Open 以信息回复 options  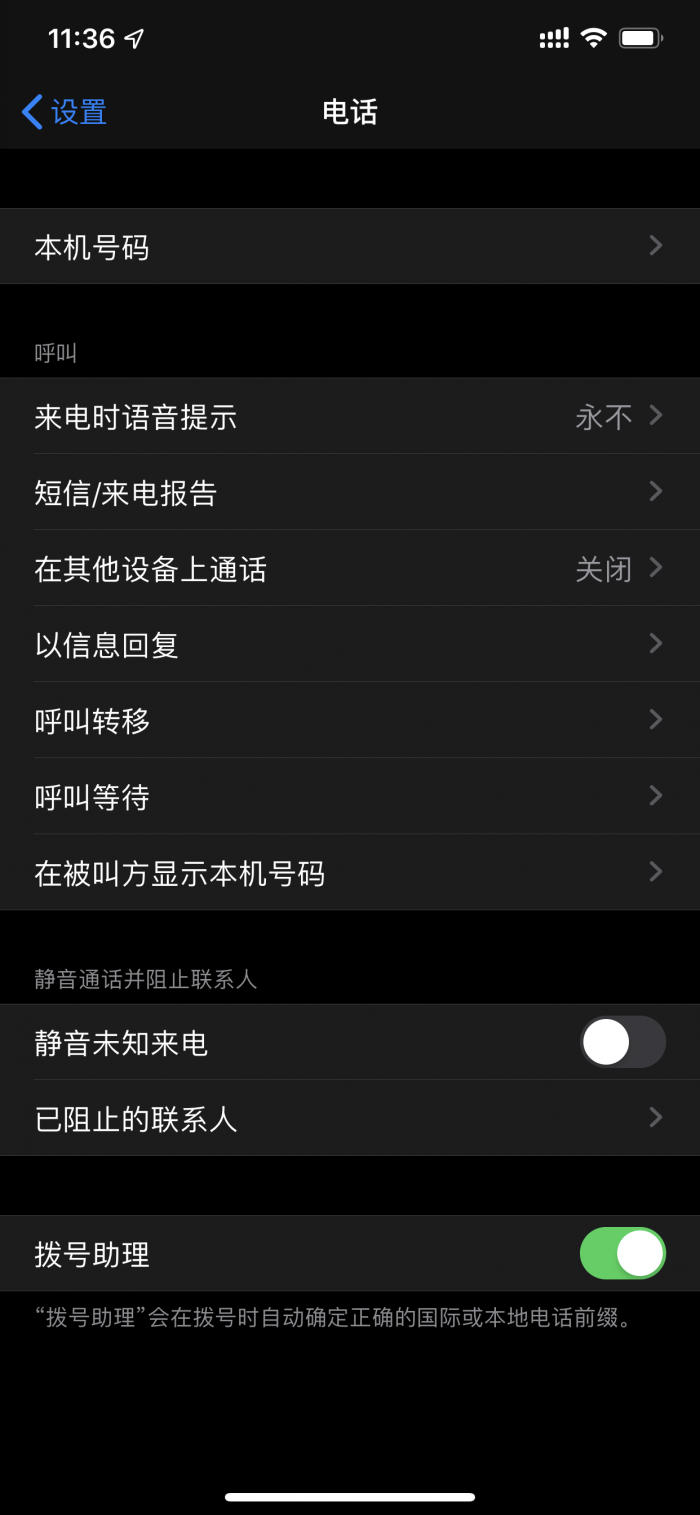tap(350, 645)
